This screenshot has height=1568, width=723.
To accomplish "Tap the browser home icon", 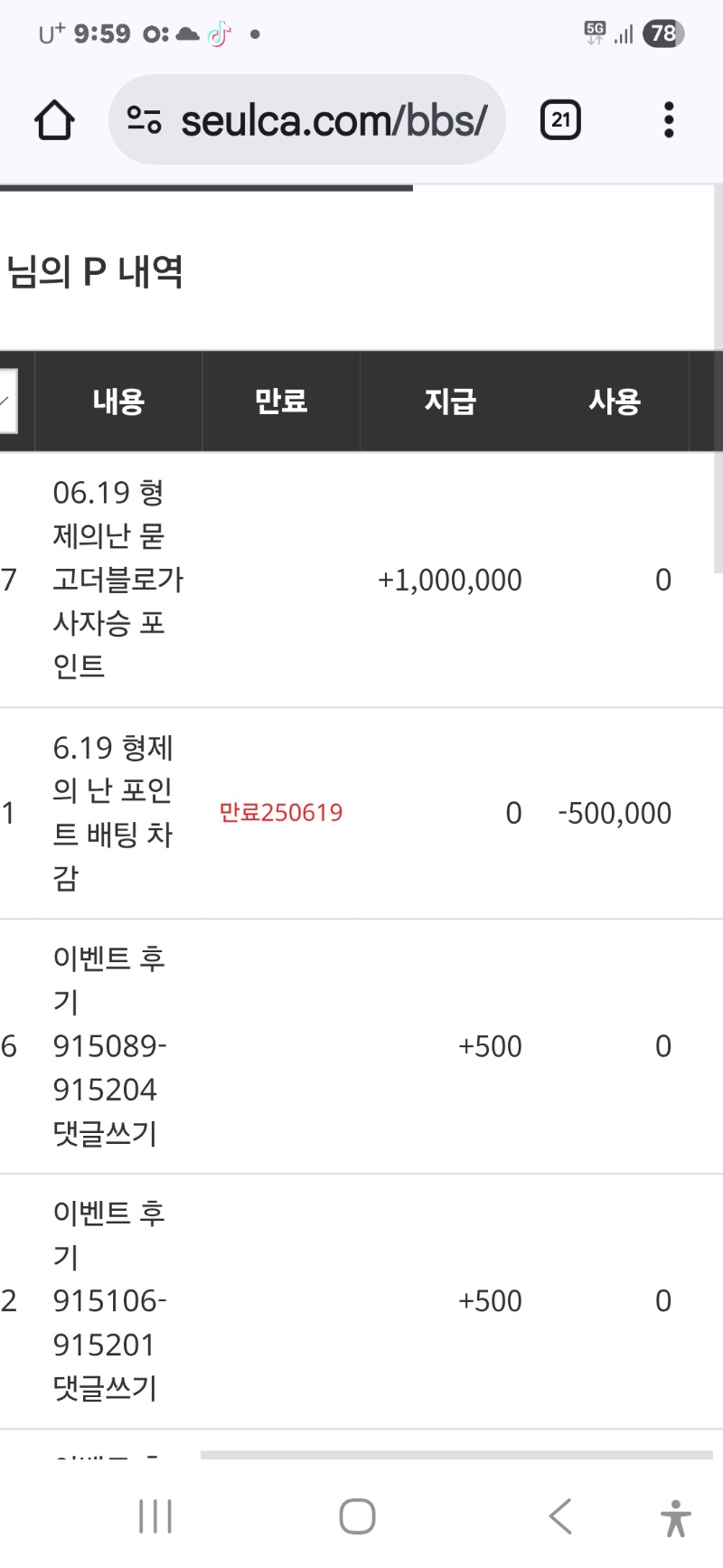I will [54, 119].
